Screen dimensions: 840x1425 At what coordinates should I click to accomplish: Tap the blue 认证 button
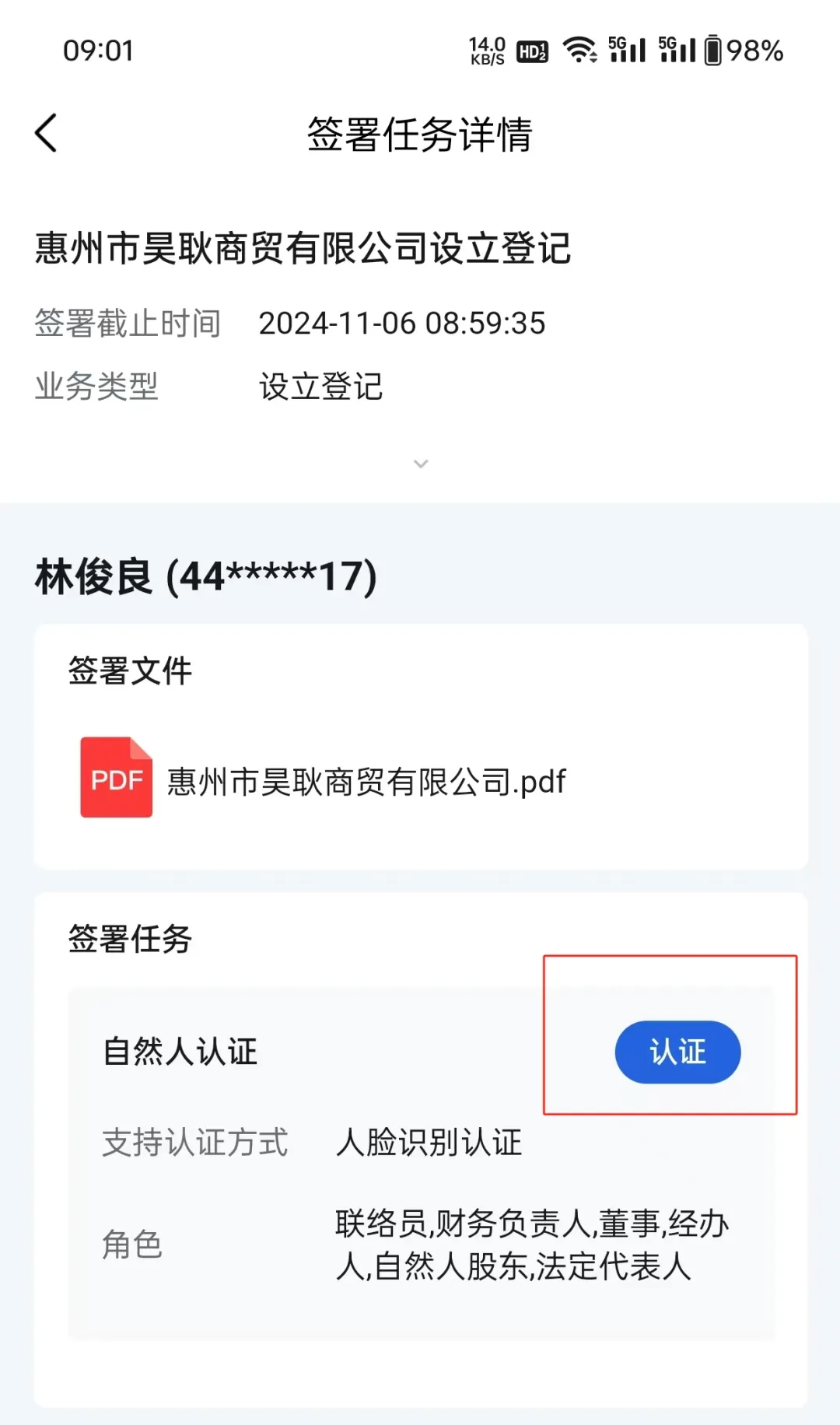point(677,1052)
